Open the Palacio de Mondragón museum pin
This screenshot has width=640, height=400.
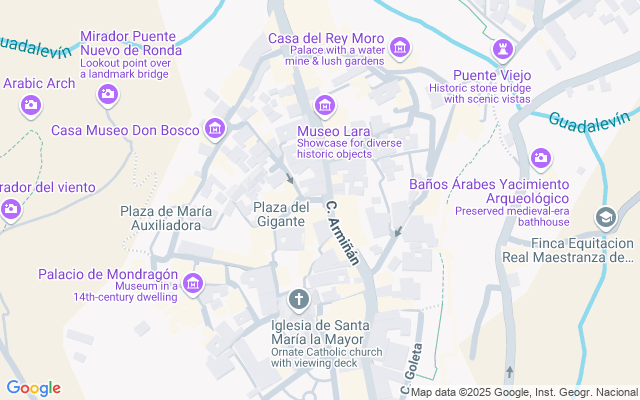click(x=193, y=284)
